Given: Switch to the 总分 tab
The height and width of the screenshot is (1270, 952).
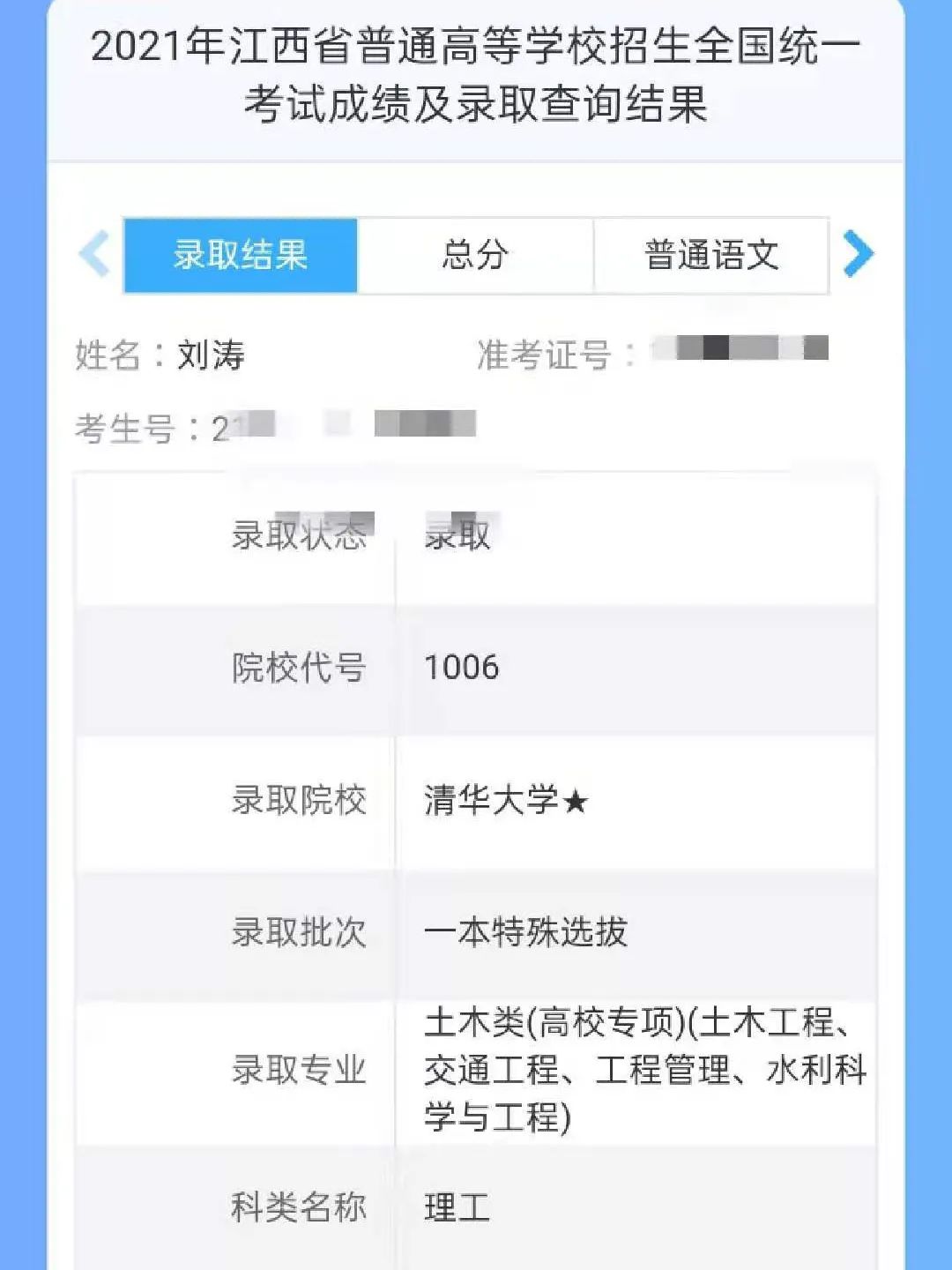Looking at the screenshot, I should [475, 256].
